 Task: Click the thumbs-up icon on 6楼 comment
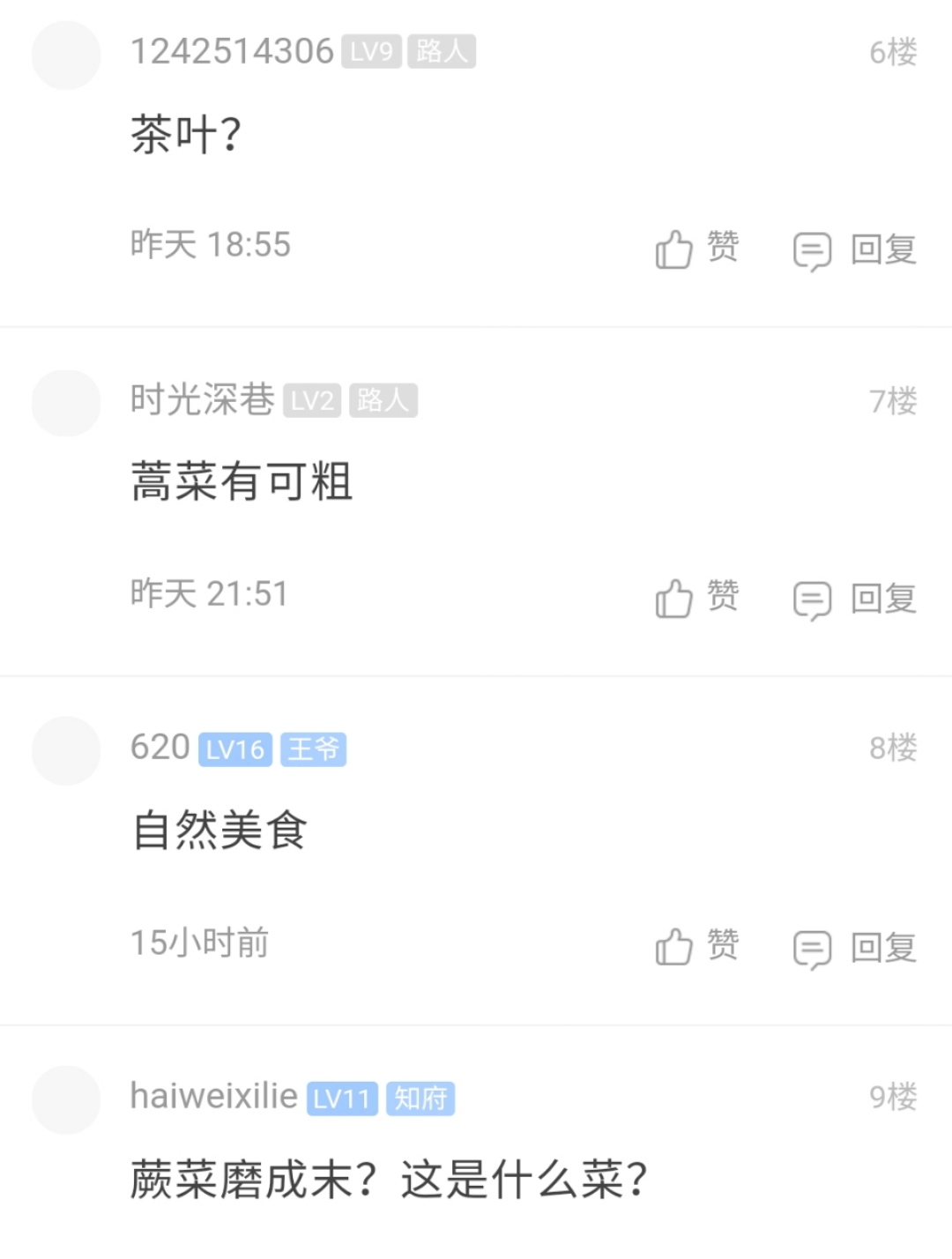[x=674, y=250]
